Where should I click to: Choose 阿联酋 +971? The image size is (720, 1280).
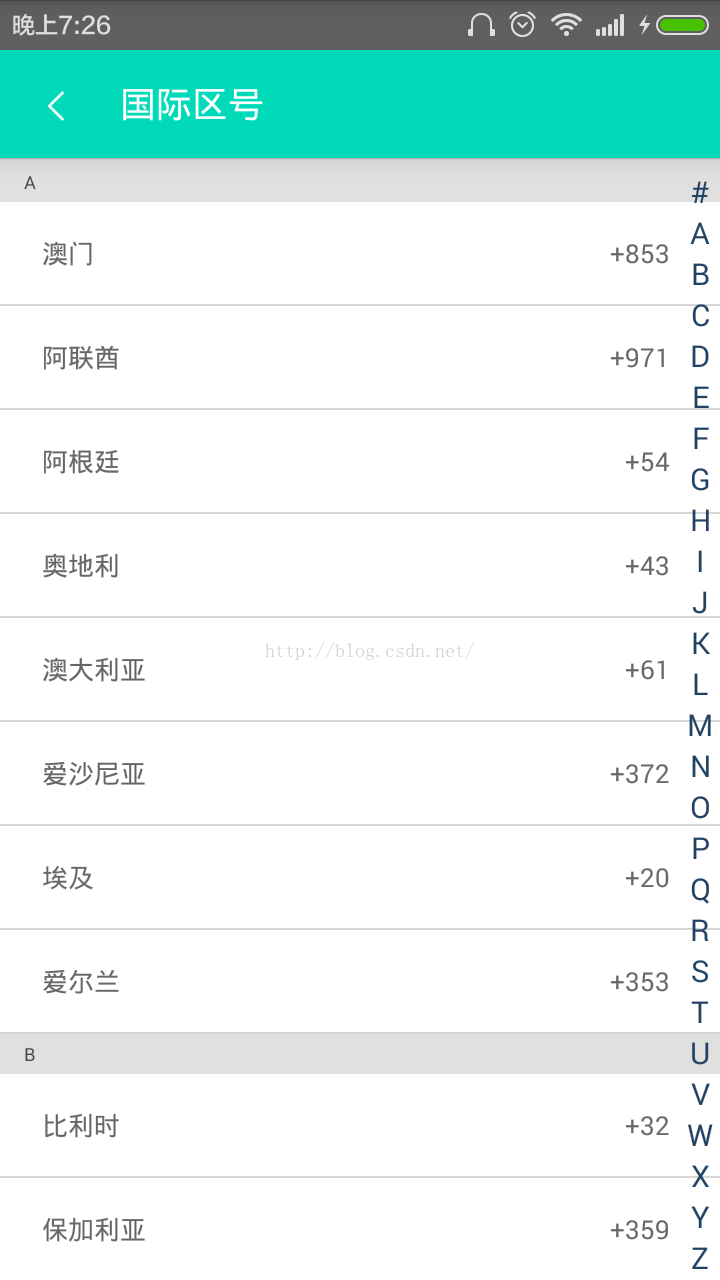[340, 358]
